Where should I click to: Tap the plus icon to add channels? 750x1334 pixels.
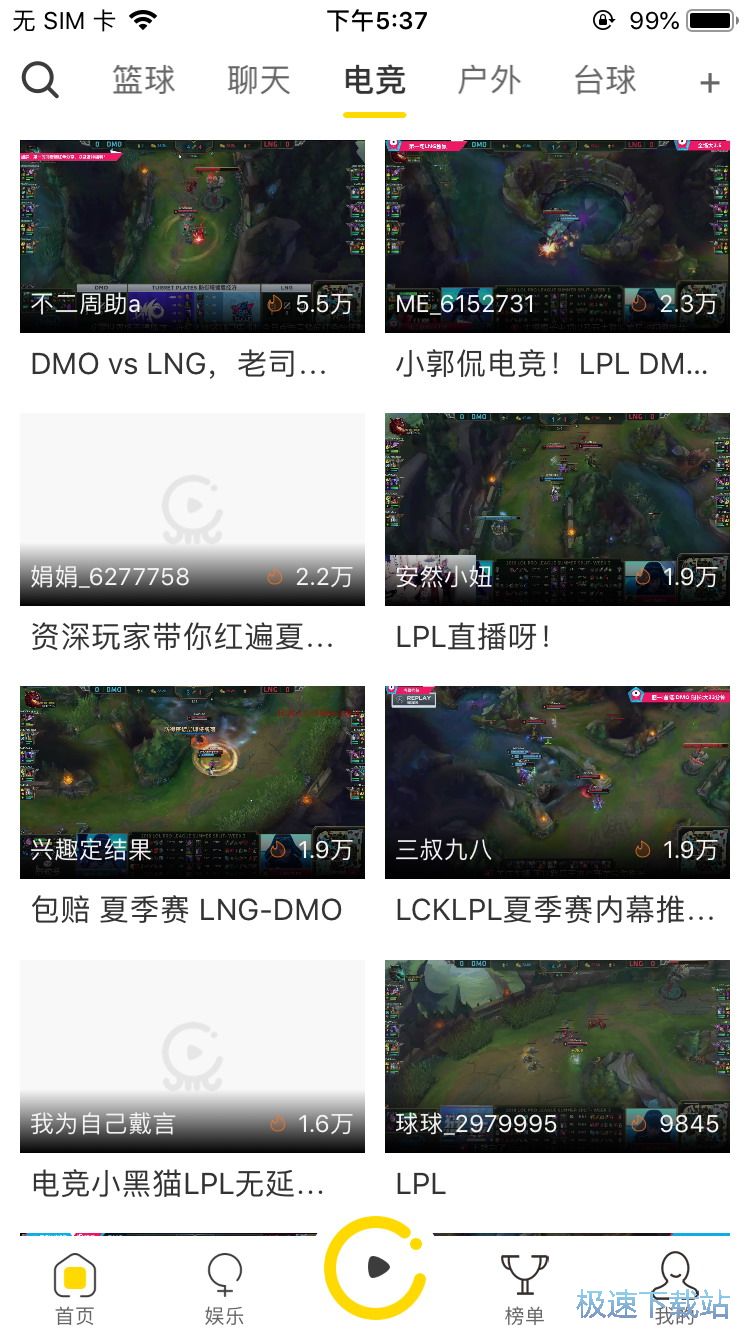(710, 83)
